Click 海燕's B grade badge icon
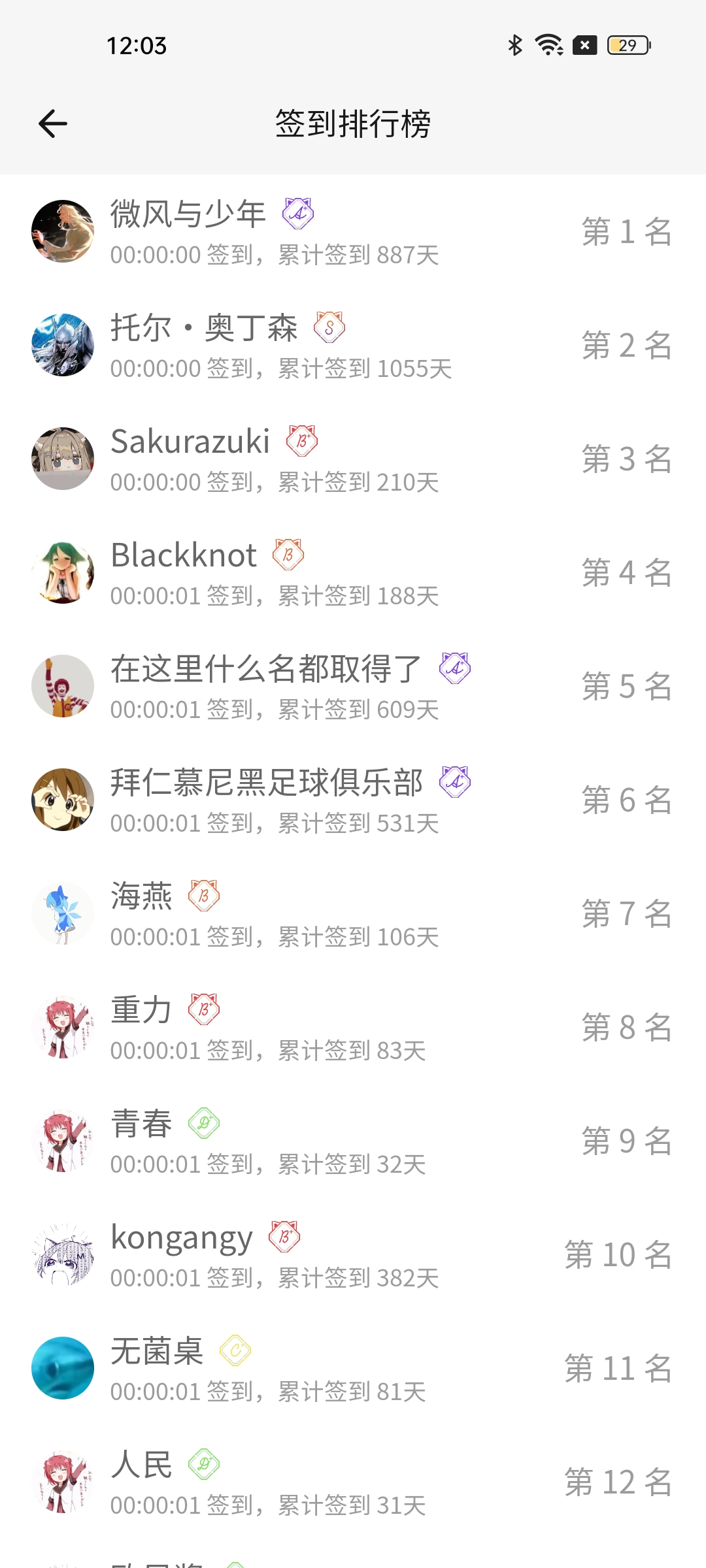Image resolution: width=706 pixels, height=1568 pixels. [x=205, y=895]
